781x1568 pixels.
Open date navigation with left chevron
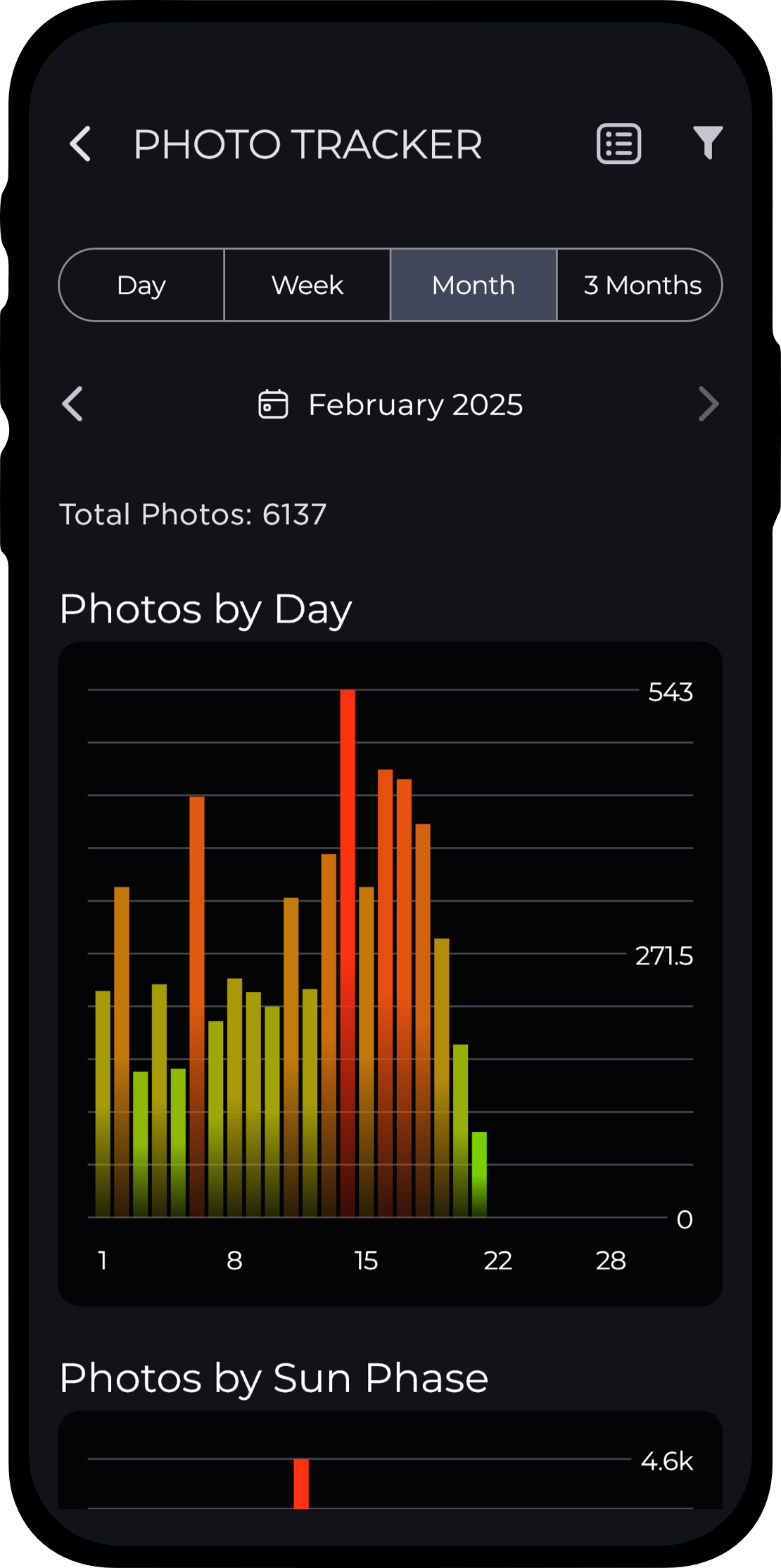pos(72,404)
